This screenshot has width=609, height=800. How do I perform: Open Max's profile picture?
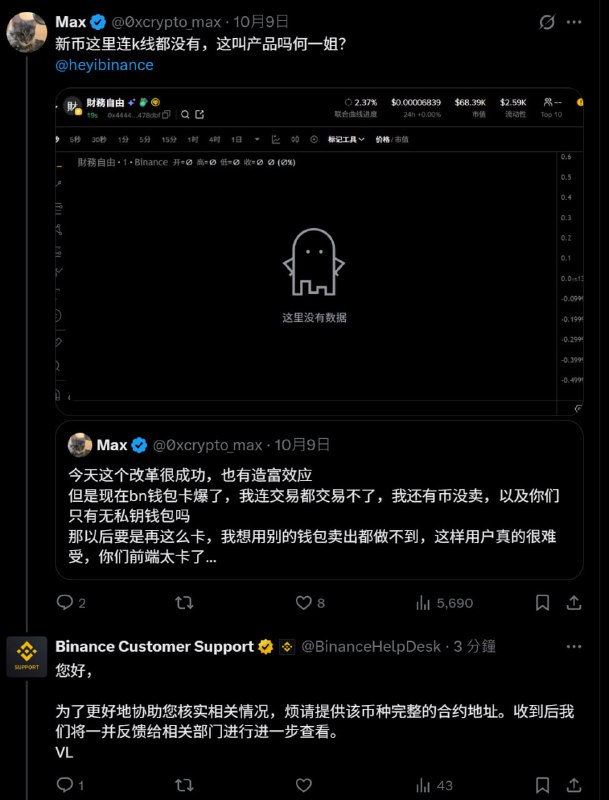[x=27, y=33]
